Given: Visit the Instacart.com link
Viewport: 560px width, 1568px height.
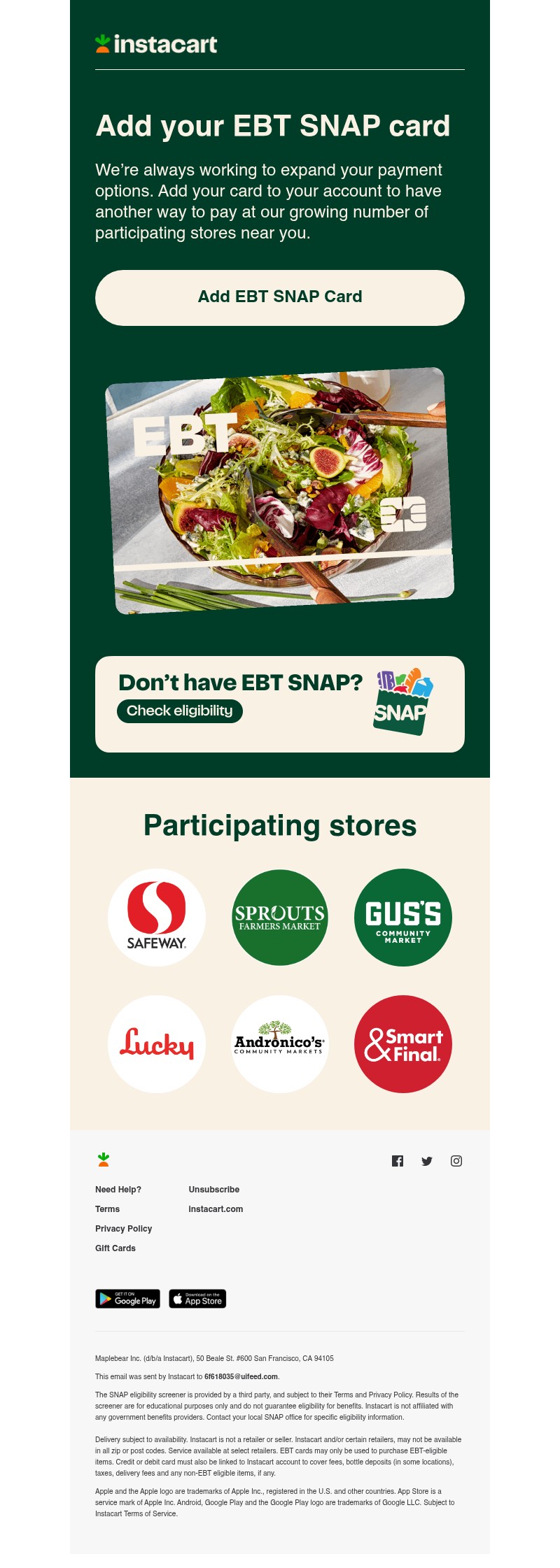Looking at the screenshot, I should click(x=216, y=1209).
